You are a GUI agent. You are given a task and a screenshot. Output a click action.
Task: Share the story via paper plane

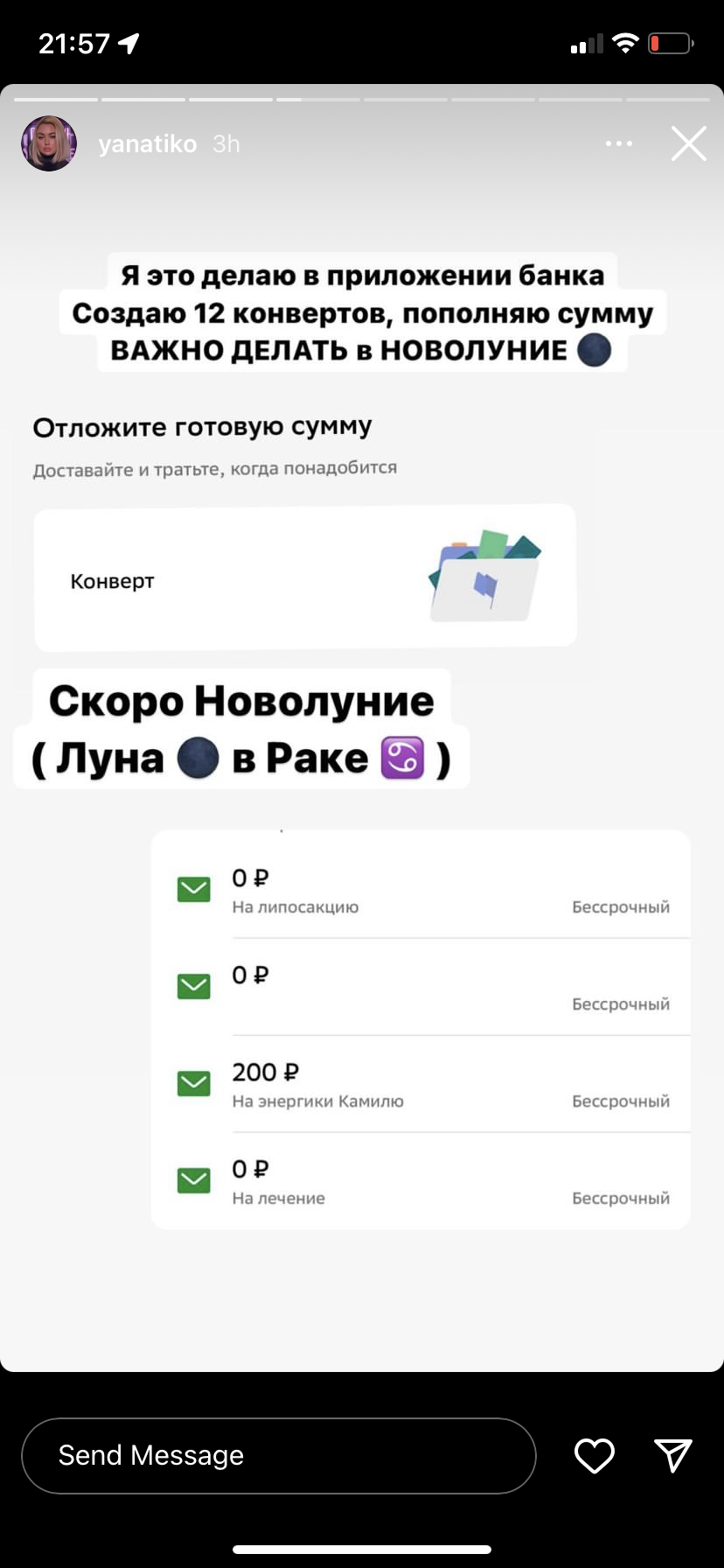(673, 1454)
